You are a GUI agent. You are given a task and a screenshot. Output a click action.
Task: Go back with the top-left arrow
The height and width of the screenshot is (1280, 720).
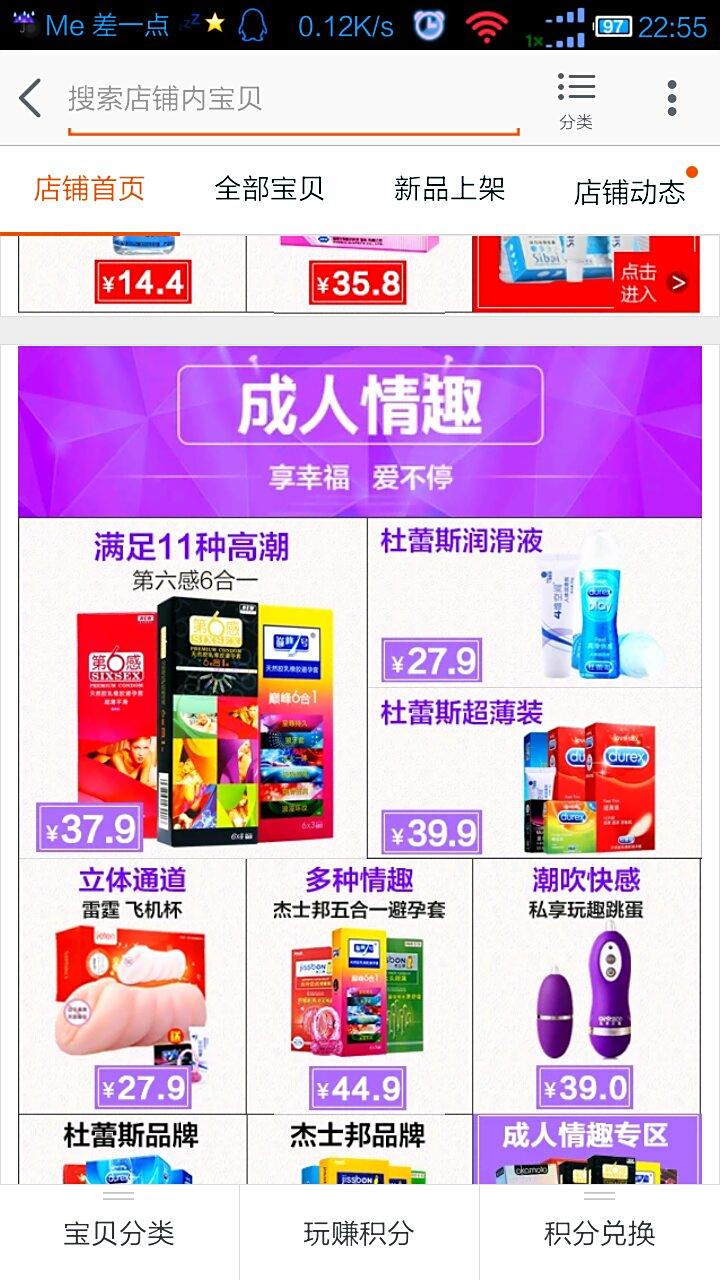[x=30, y=98]
